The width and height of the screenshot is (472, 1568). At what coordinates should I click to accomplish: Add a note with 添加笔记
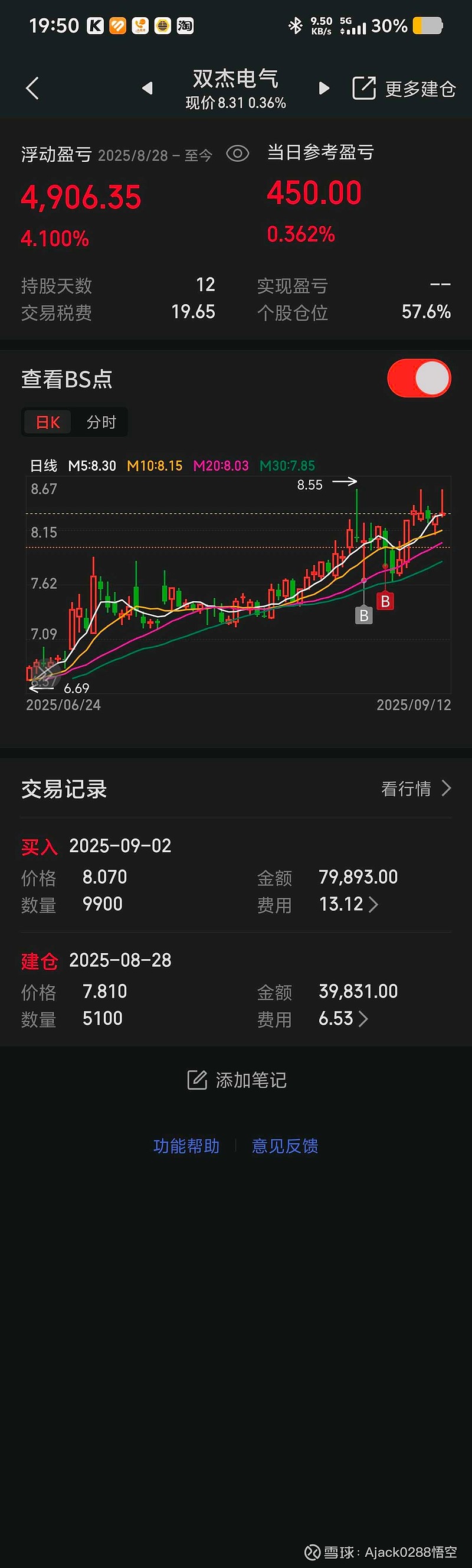(237, 1080)
